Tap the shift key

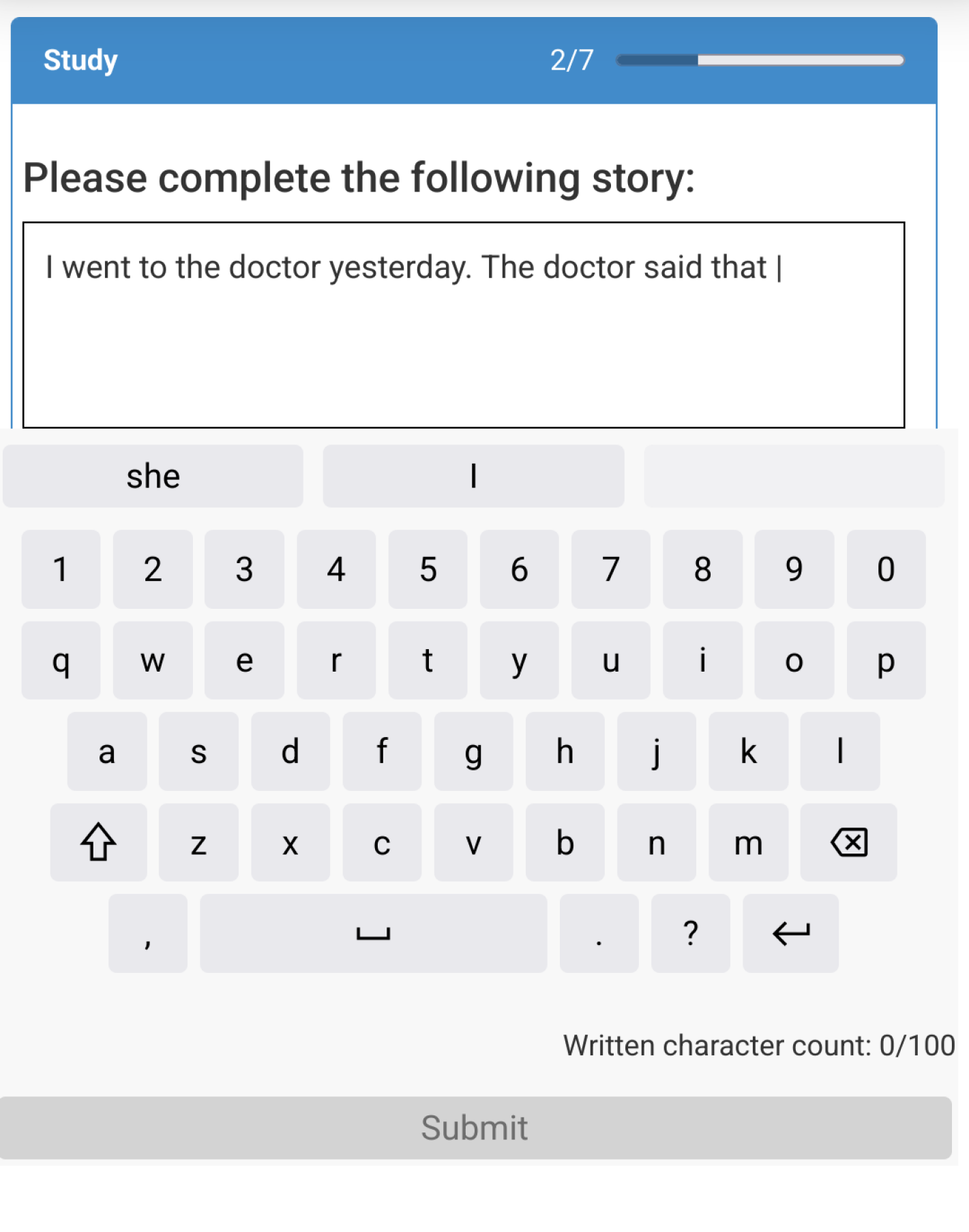coord(98,843)
